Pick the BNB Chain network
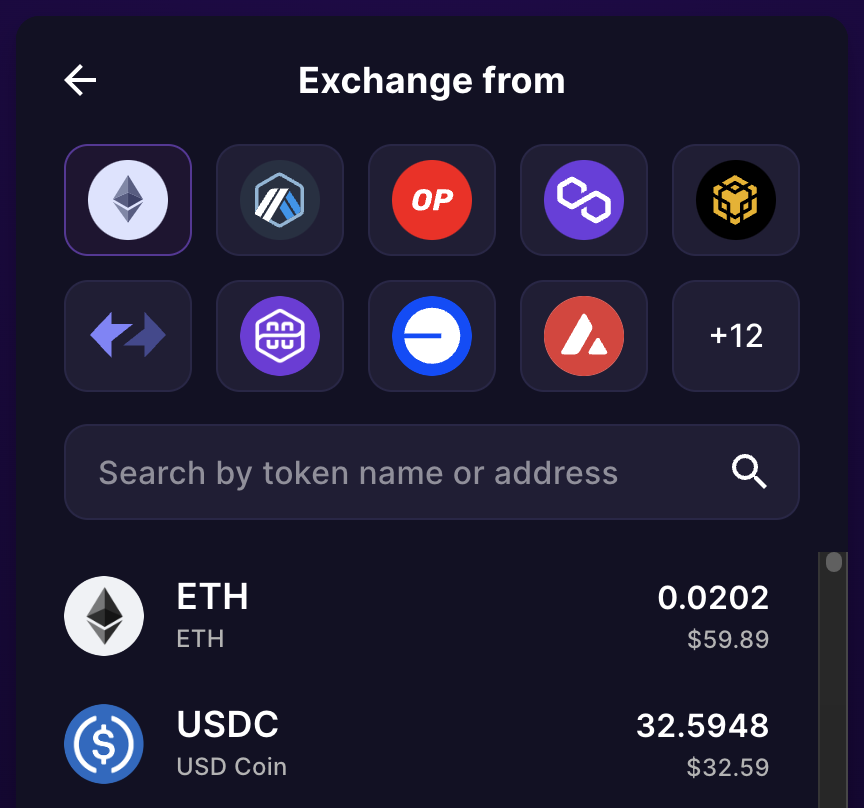 (736, 200)
